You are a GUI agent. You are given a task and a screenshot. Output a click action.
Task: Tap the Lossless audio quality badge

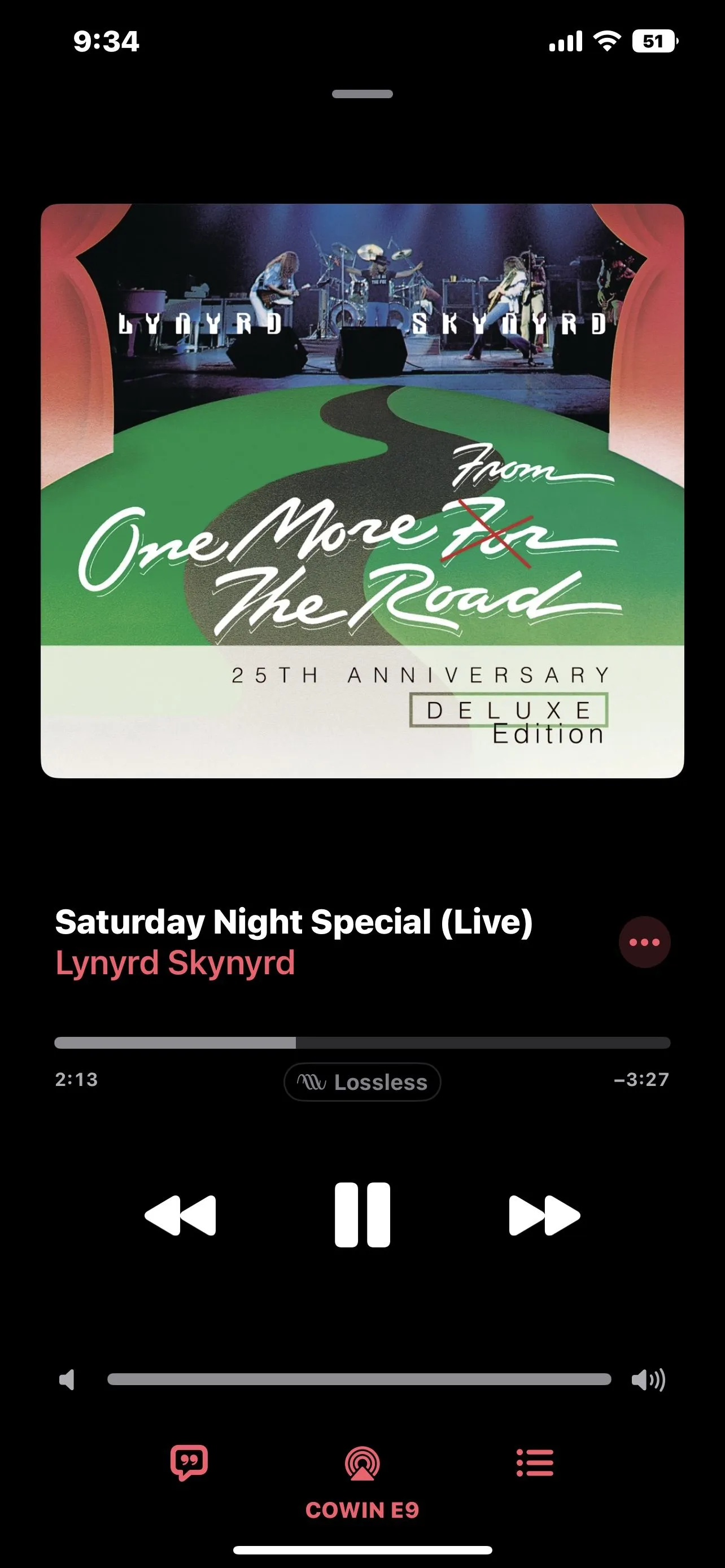(x=362, y=1081)
